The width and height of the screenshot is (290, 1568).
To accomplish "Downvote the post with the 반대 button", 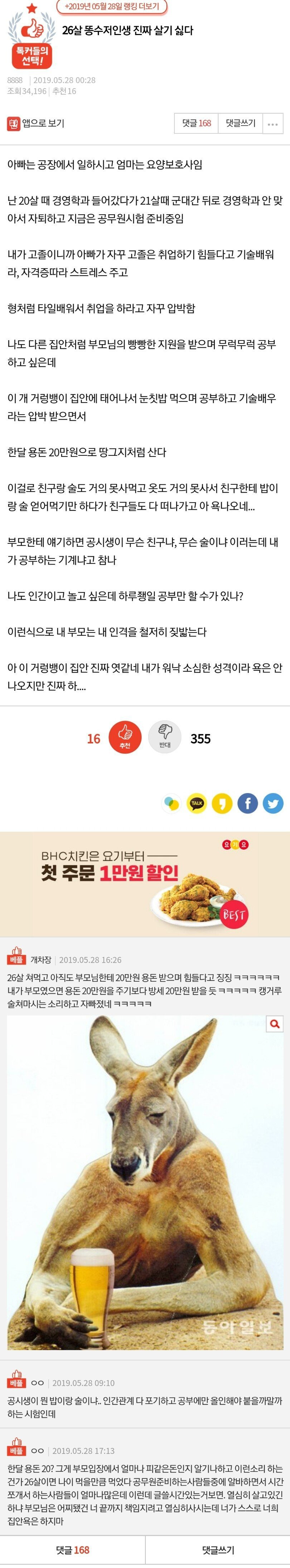I will click(x=164, y=738).
